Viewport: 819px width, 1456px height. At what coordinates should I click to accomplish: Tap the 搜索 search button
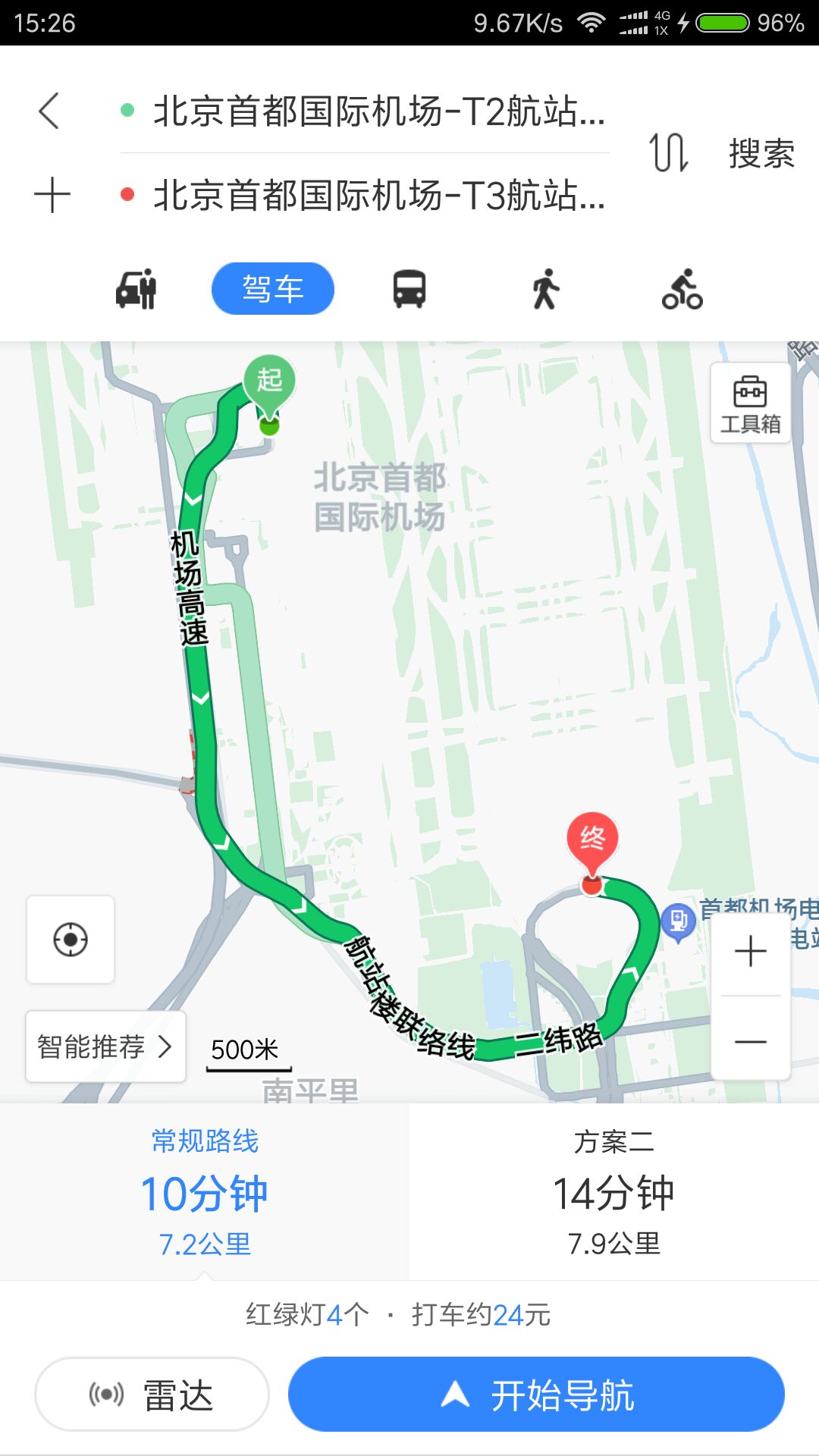[x=761, y=153]
